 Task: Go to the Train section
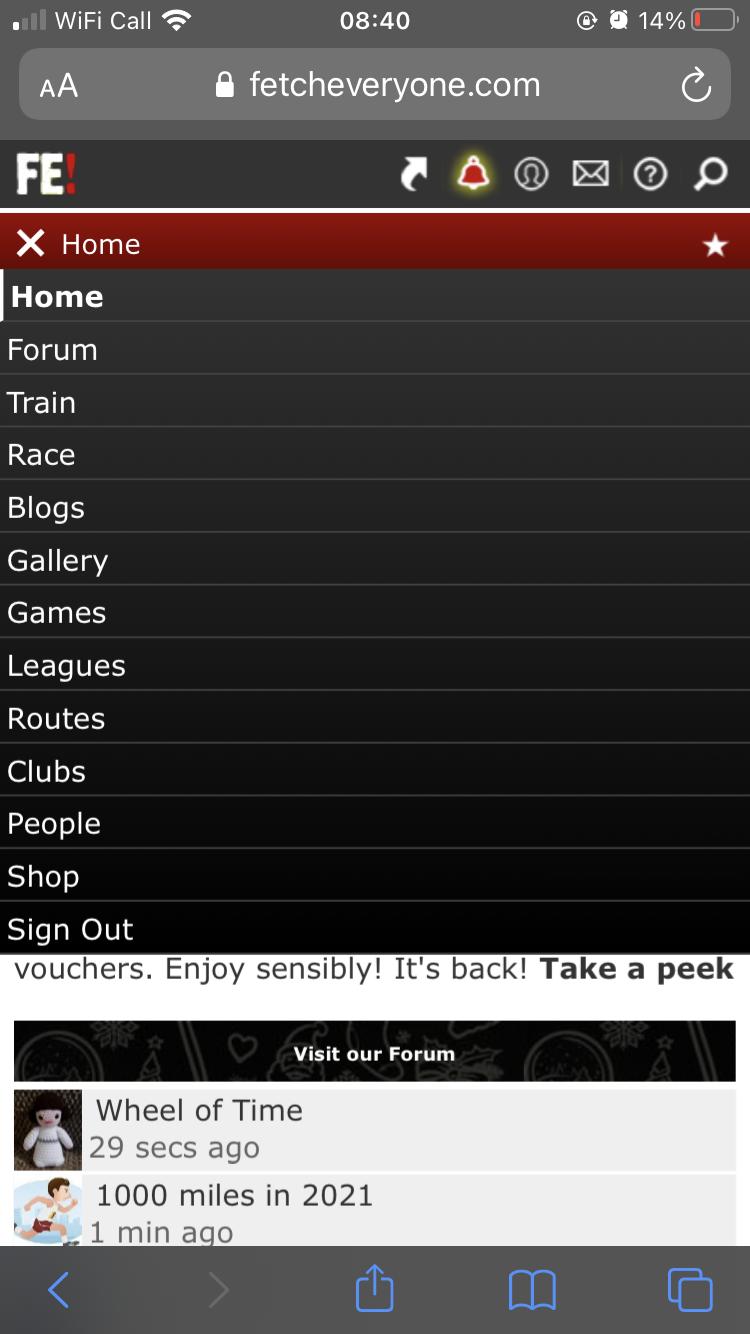click(x=375, y=402)
